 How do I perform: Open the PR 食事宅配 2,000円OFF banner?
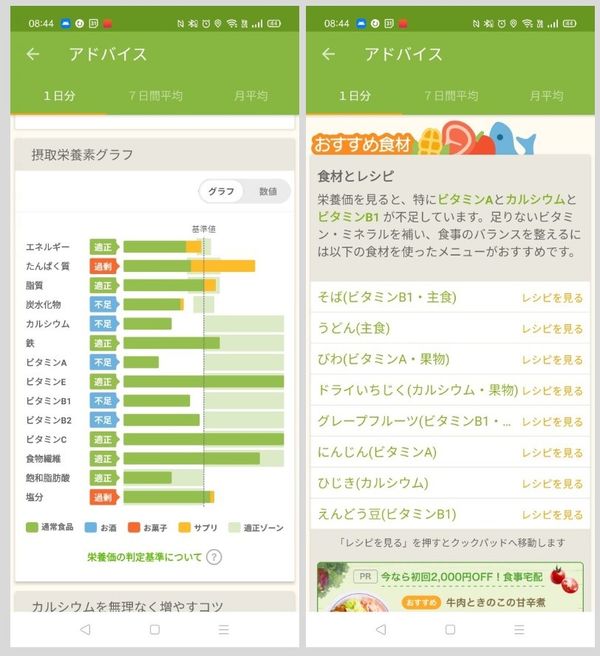(450, 587)
